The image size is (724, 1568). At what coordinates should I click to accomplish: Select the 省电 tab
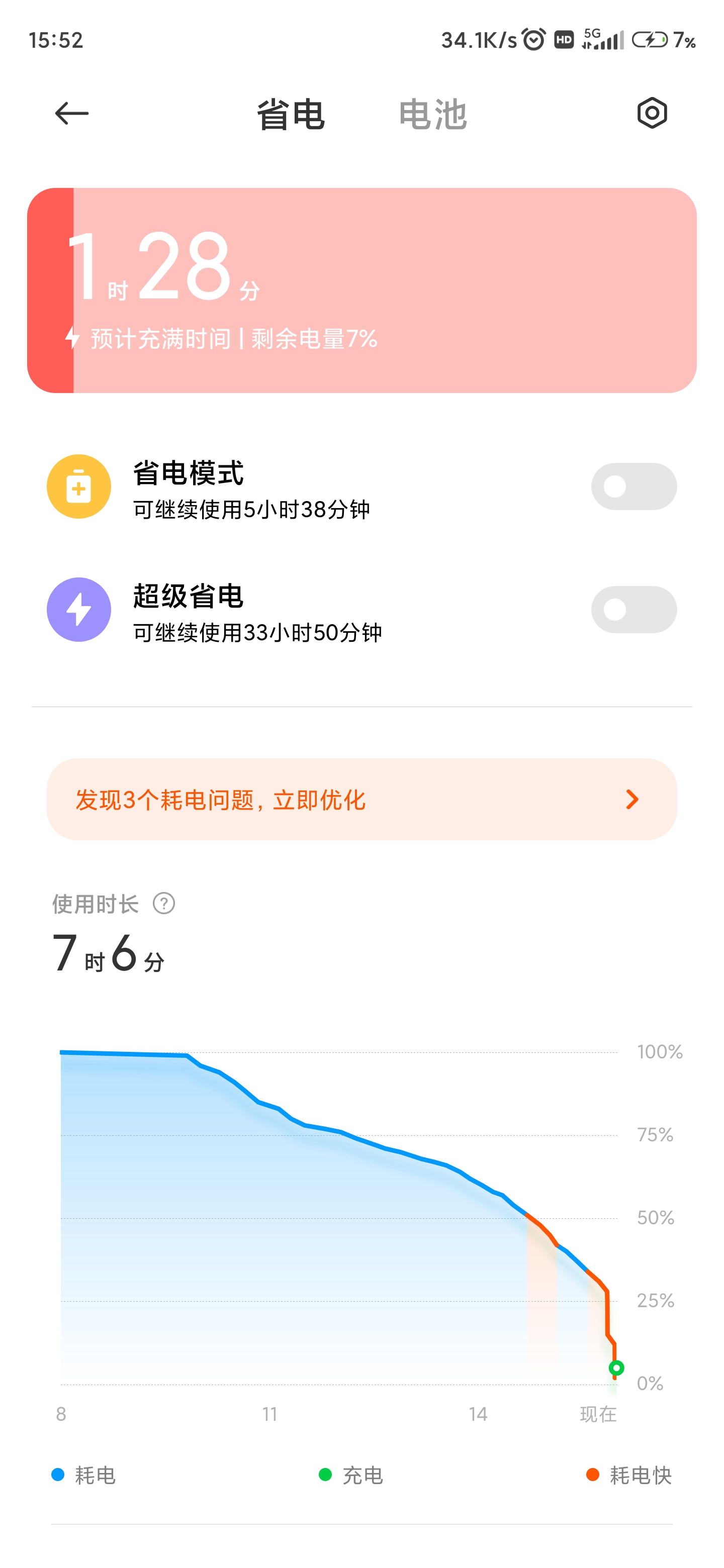[x=291, y=115]
